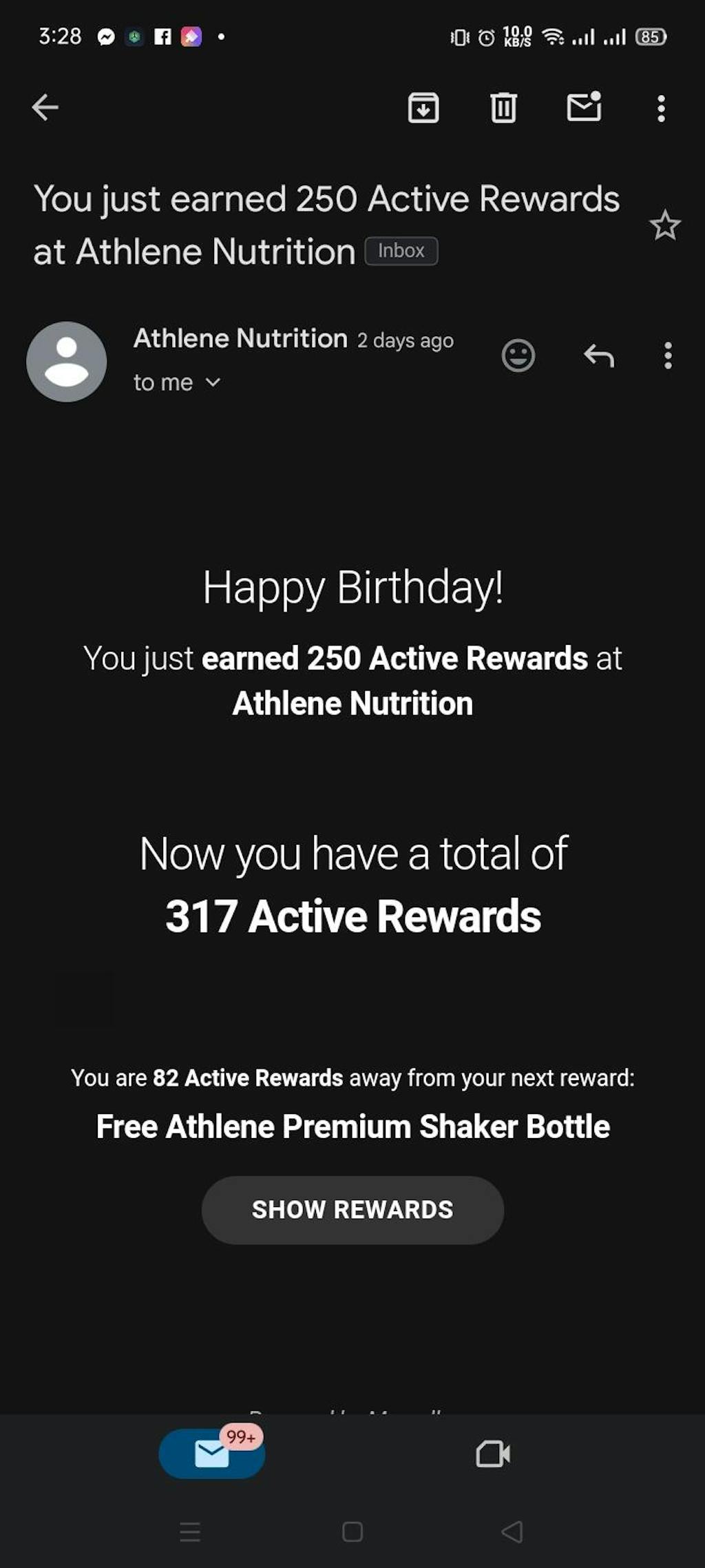Navigate back using the arrow
This screenshot has width=705, height=1568.
pyautogui.click(x=44, y=107)
